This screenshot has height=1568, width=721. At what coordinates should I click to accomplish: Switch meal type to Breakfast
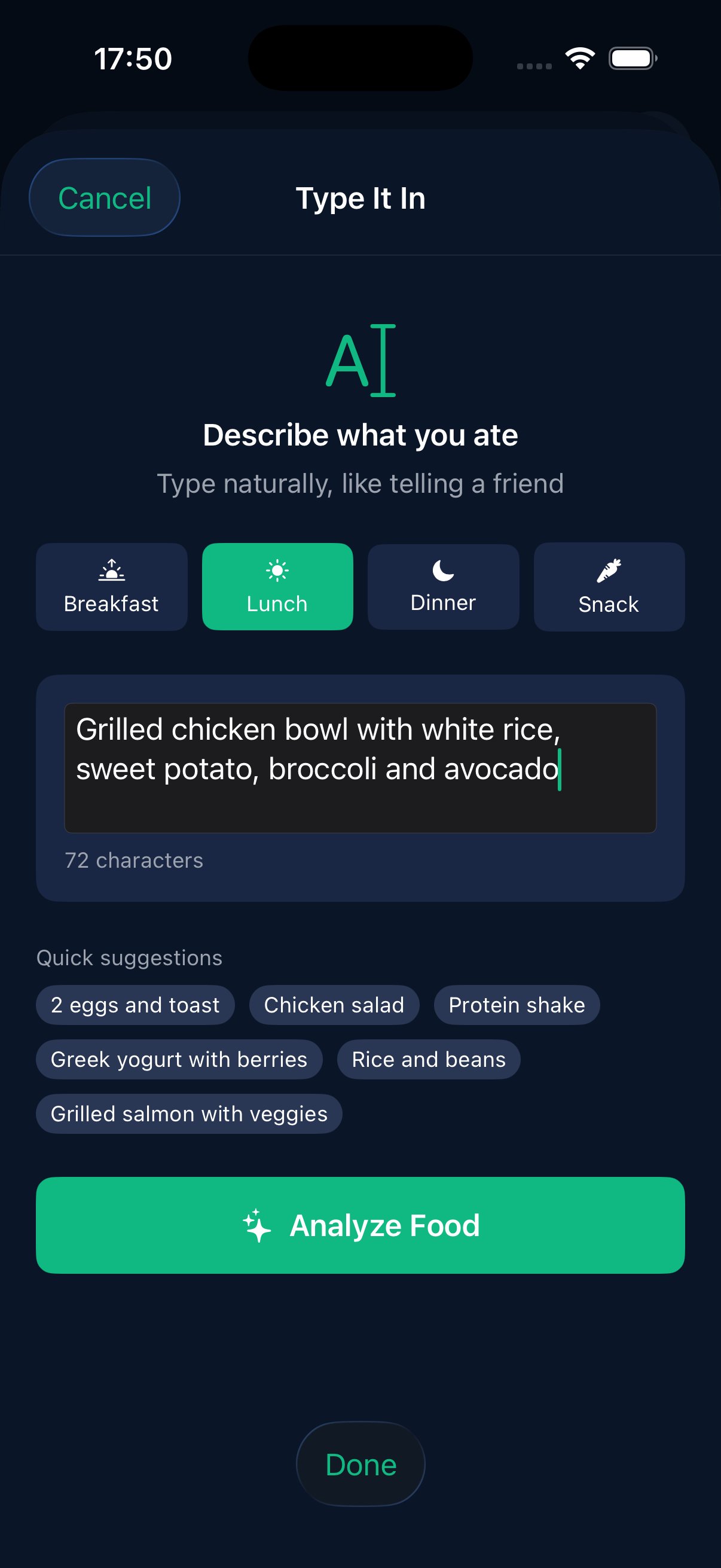(x=111, y=586)
